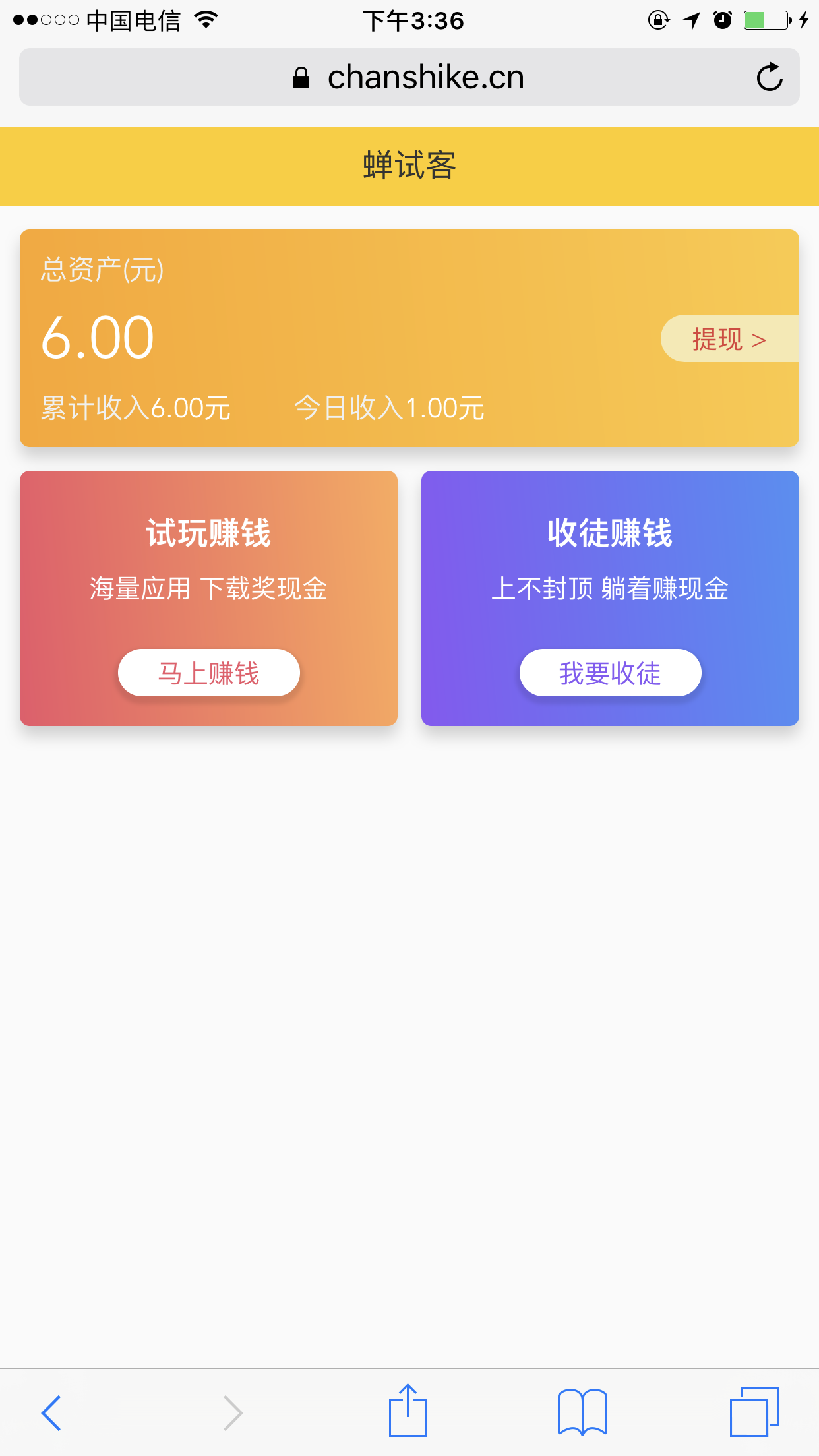The width and height of the screenshot is (819, 1456).
Task: Tap the 我要收徒 button
Action: coord(611,673)
